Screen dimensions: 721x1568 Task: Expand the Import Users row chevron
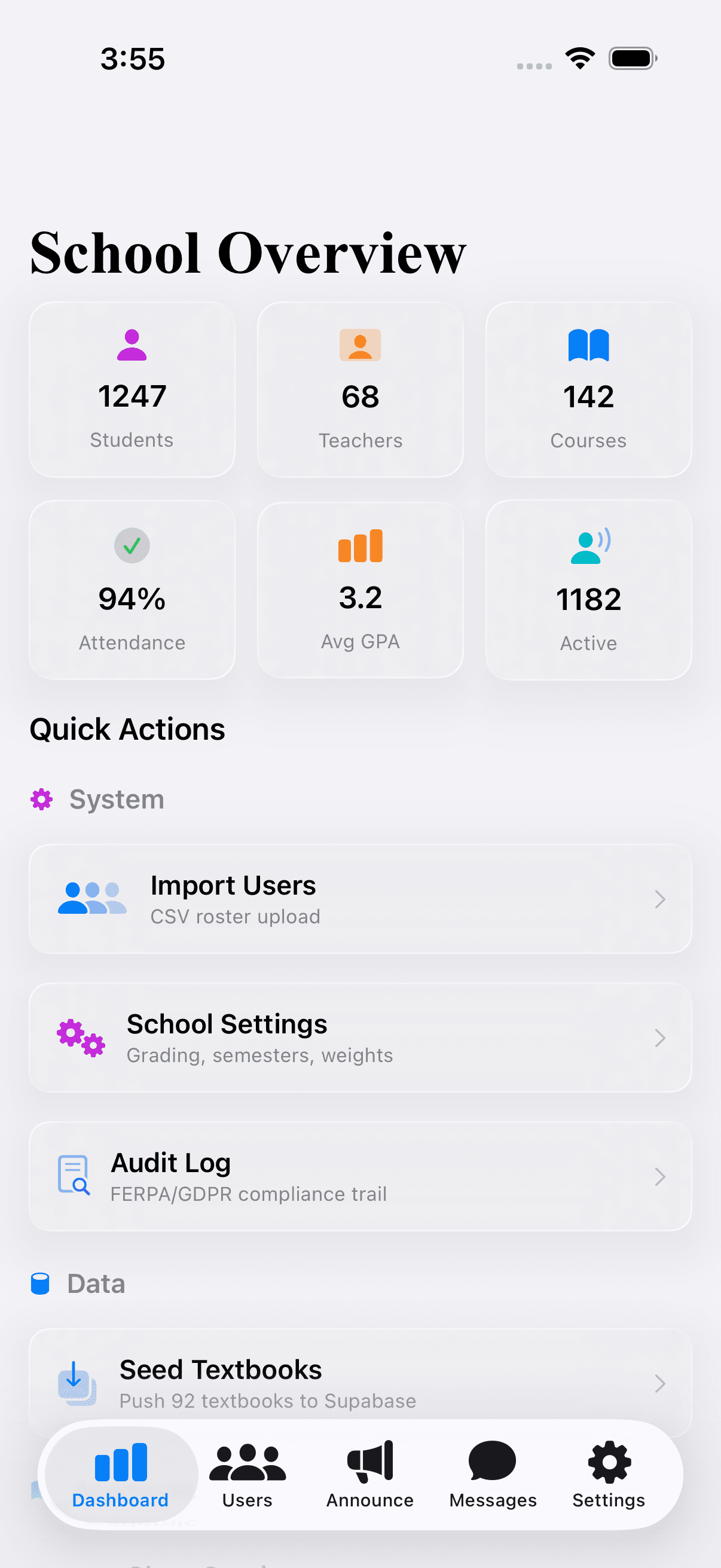660,899
